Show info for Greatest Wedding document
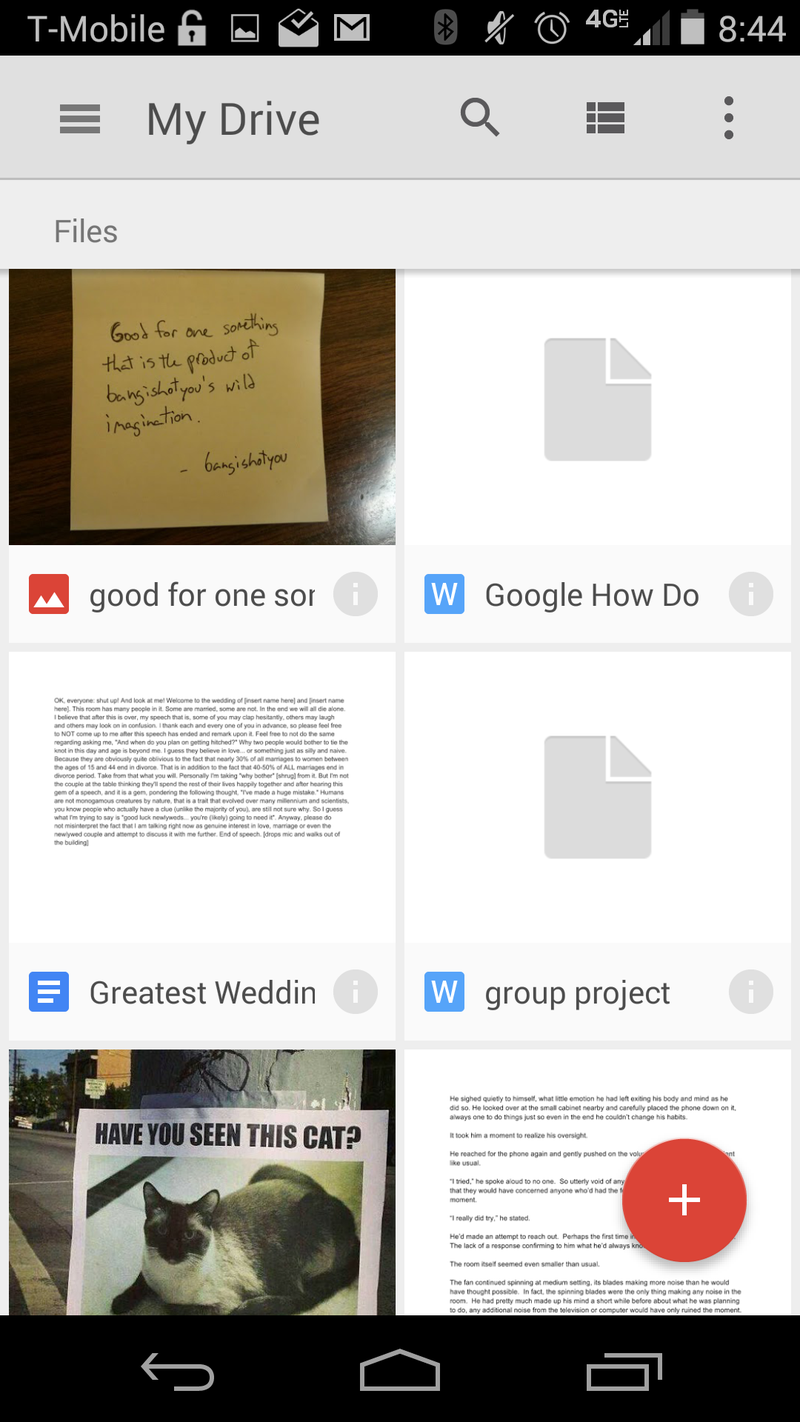Image resolution: width=800 pixels, height=1422 pixels. (355, 993)
